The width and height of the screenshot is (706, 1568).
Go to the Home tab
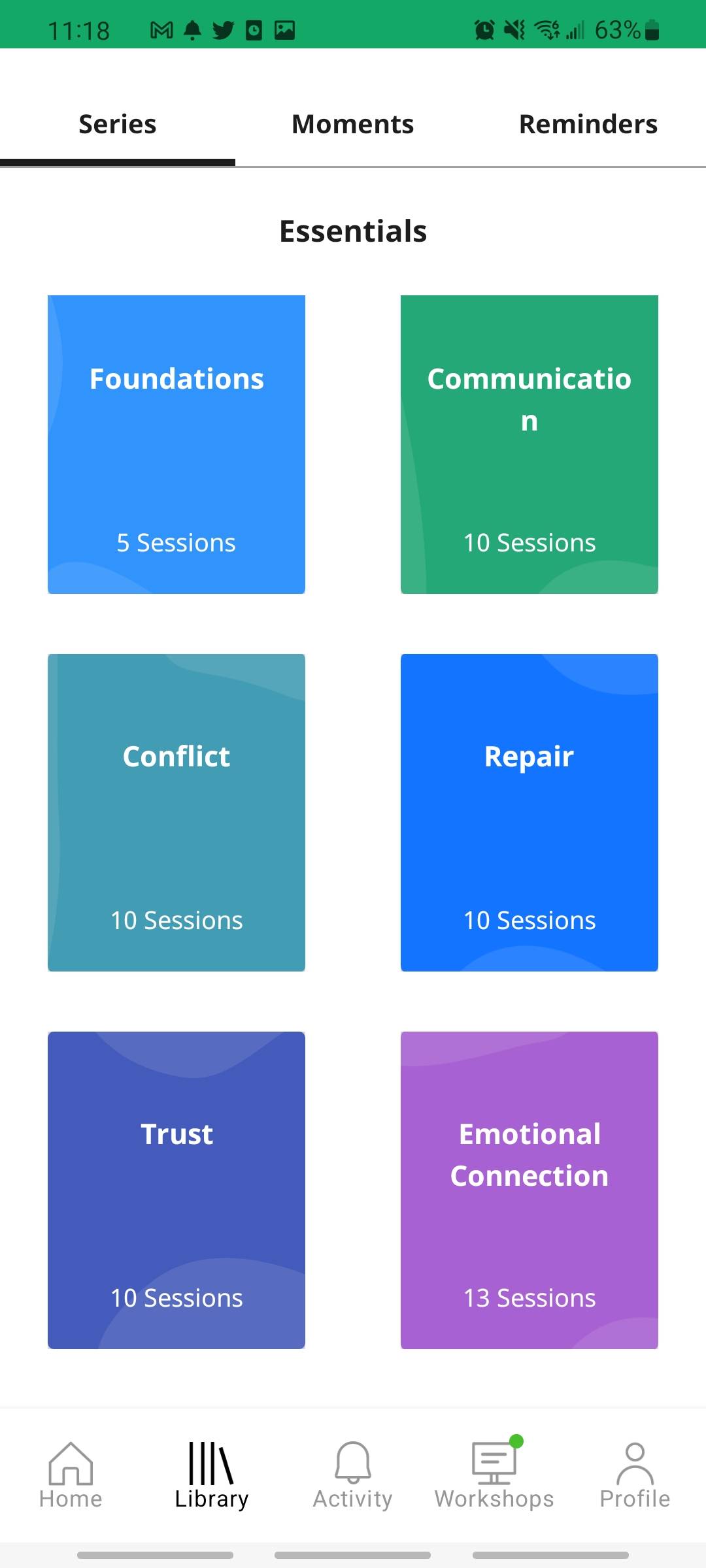click(71, 1475)
